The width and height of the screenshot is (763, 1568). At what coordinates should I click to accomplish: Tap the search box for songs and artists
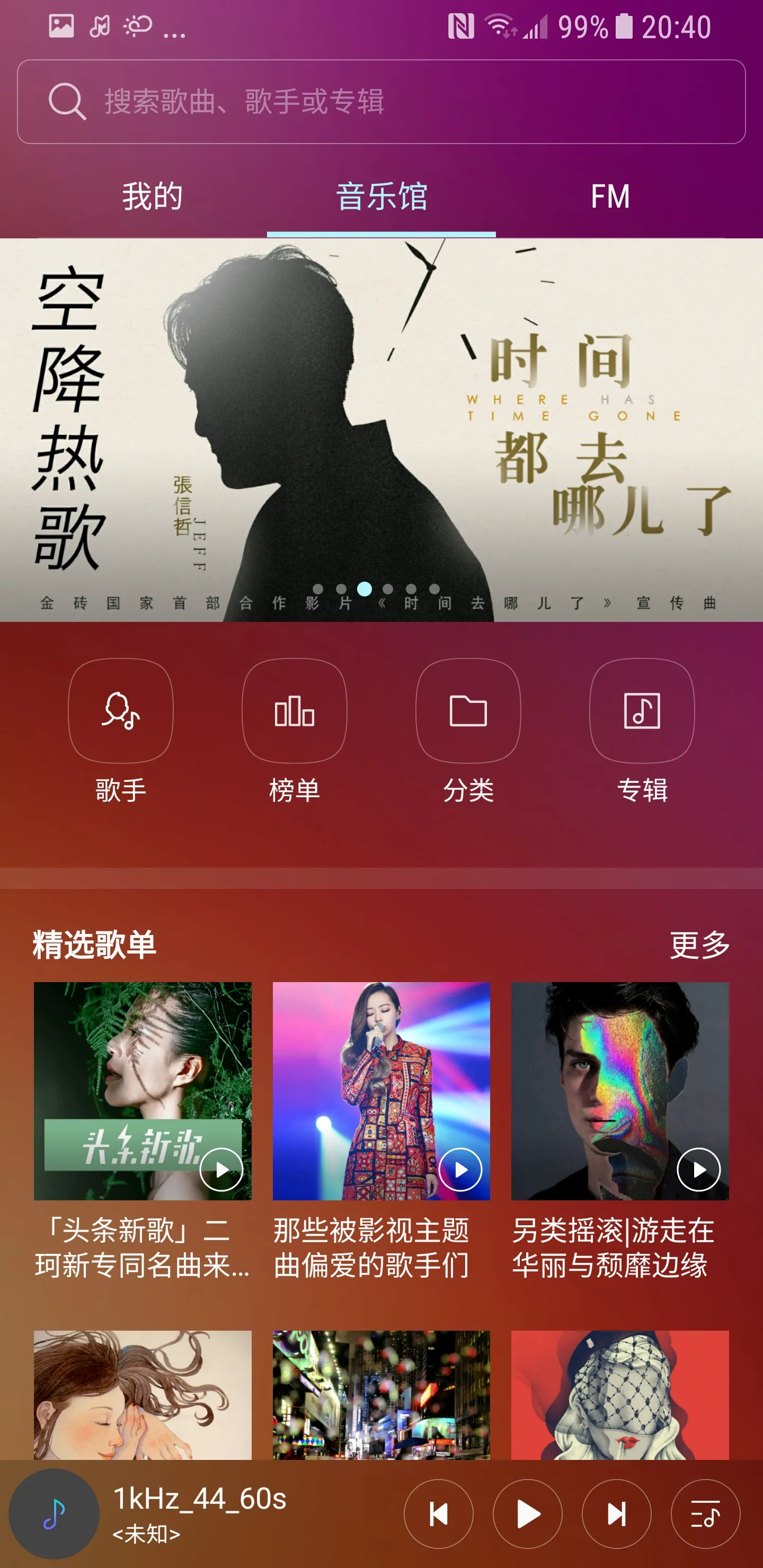tap(381, 102)
